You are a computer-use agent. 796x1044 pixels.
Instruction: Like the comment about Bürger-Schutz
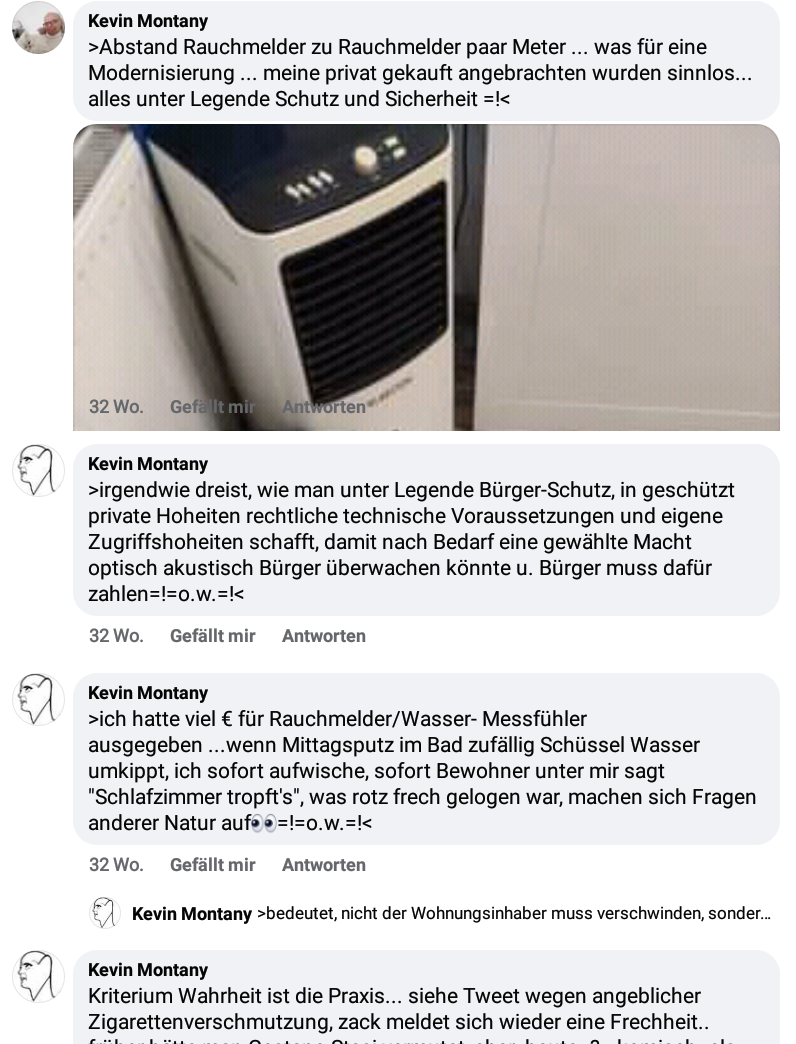[212, 636]
